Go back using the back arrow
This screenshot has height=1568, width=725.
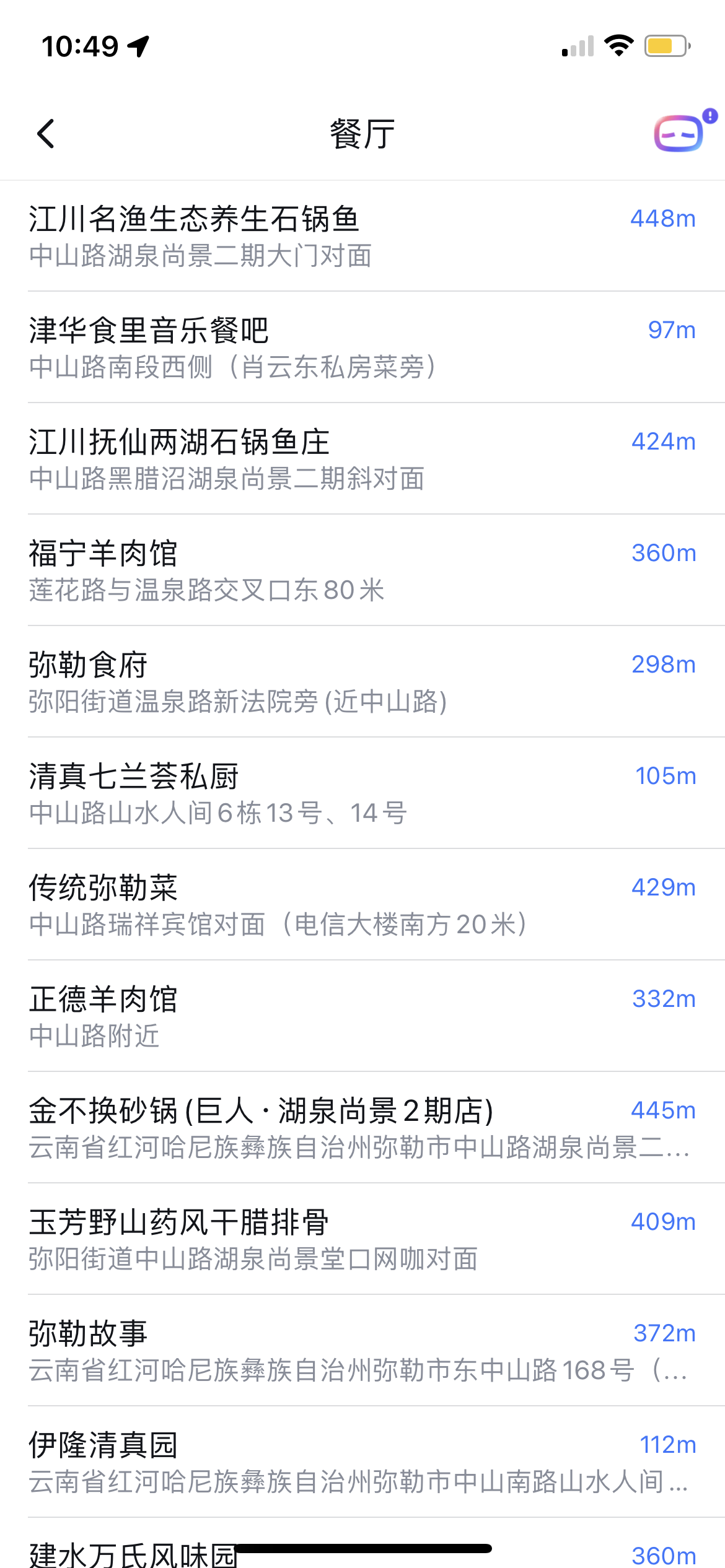[x=46, y=134]
